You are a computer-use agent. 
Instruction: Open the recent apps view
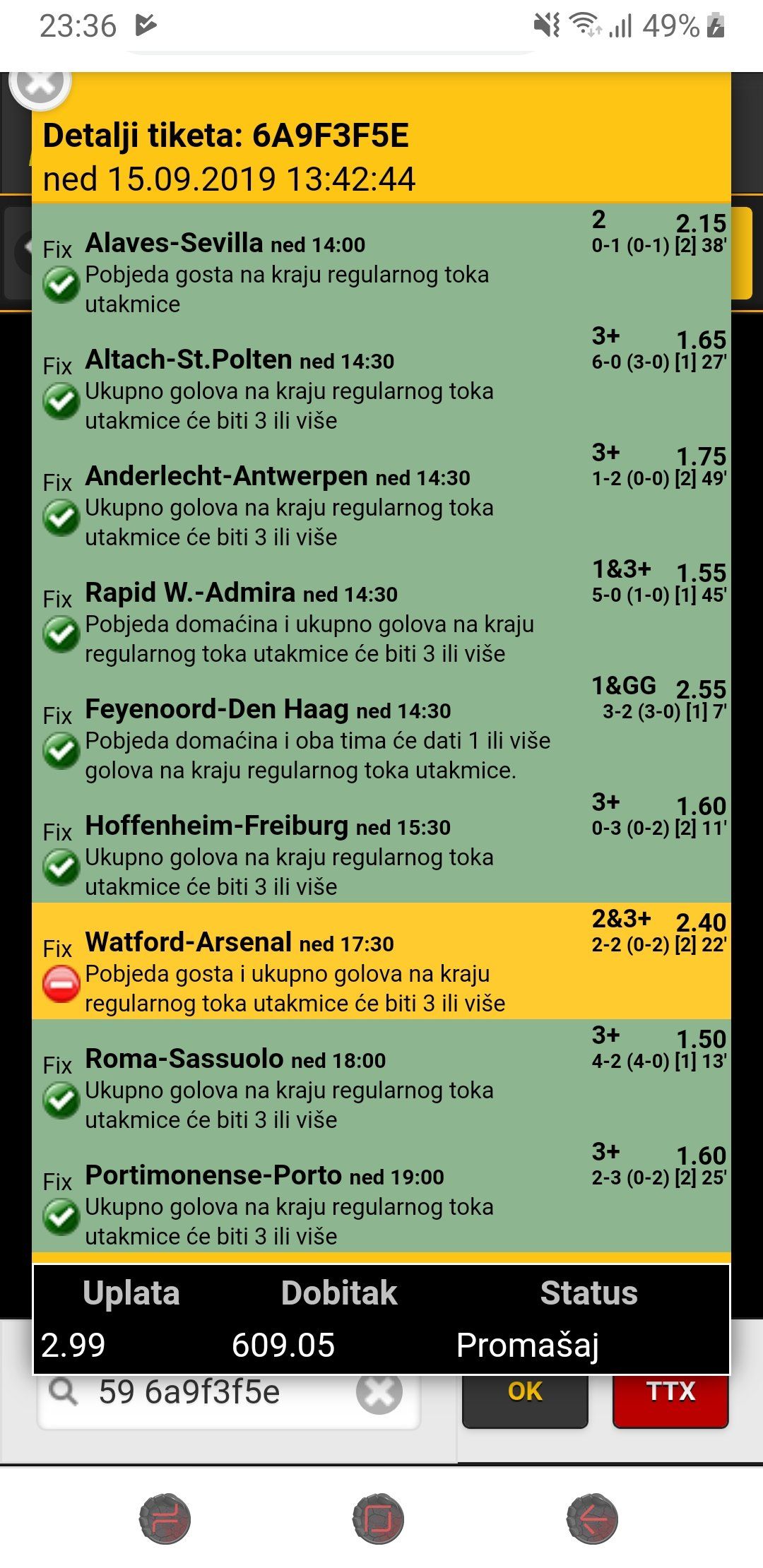pyautogui.click(x=165, y=1519)
